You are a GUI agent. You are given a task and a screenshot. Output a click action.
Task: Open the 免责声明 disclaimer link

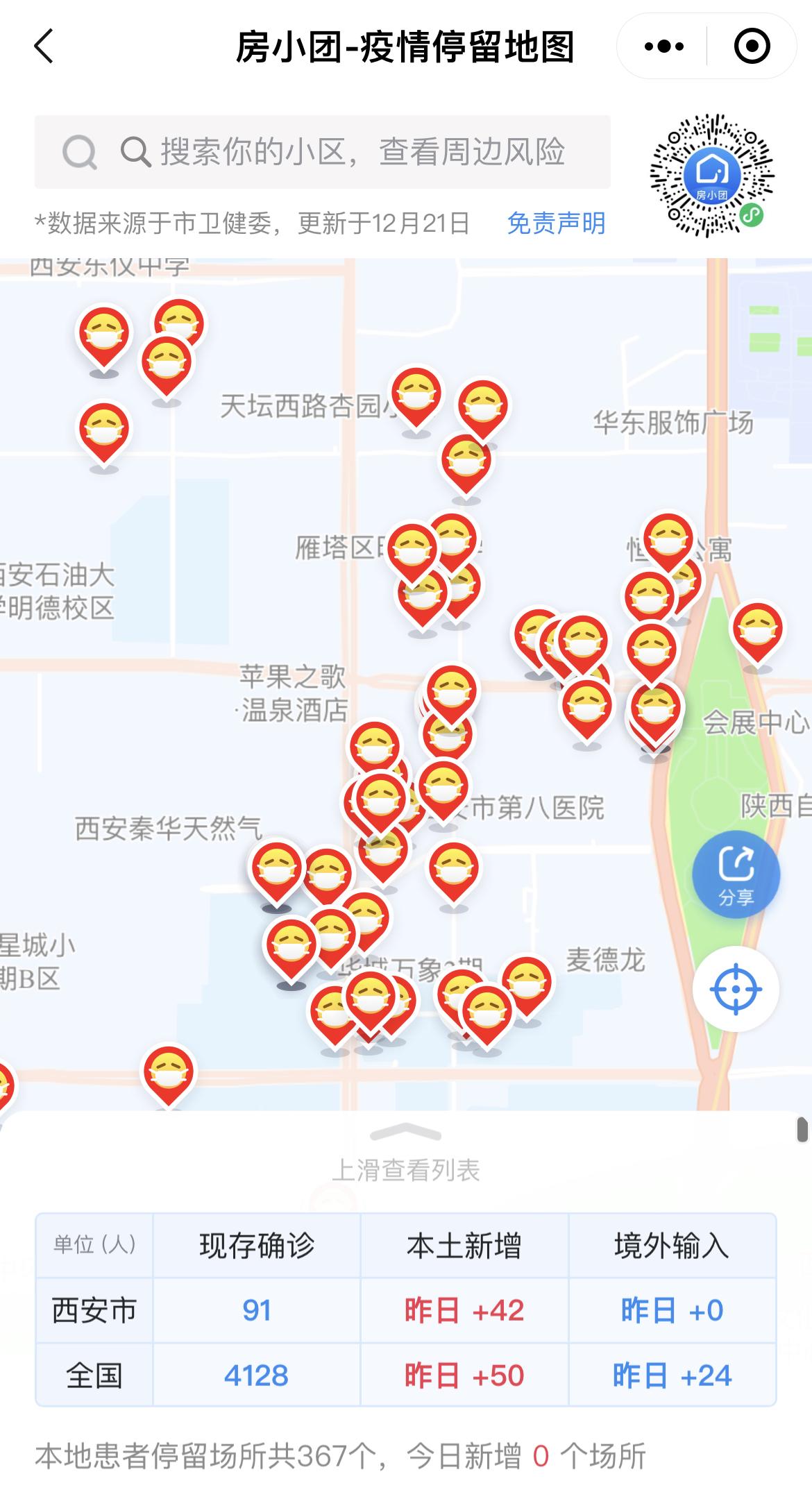556,223
